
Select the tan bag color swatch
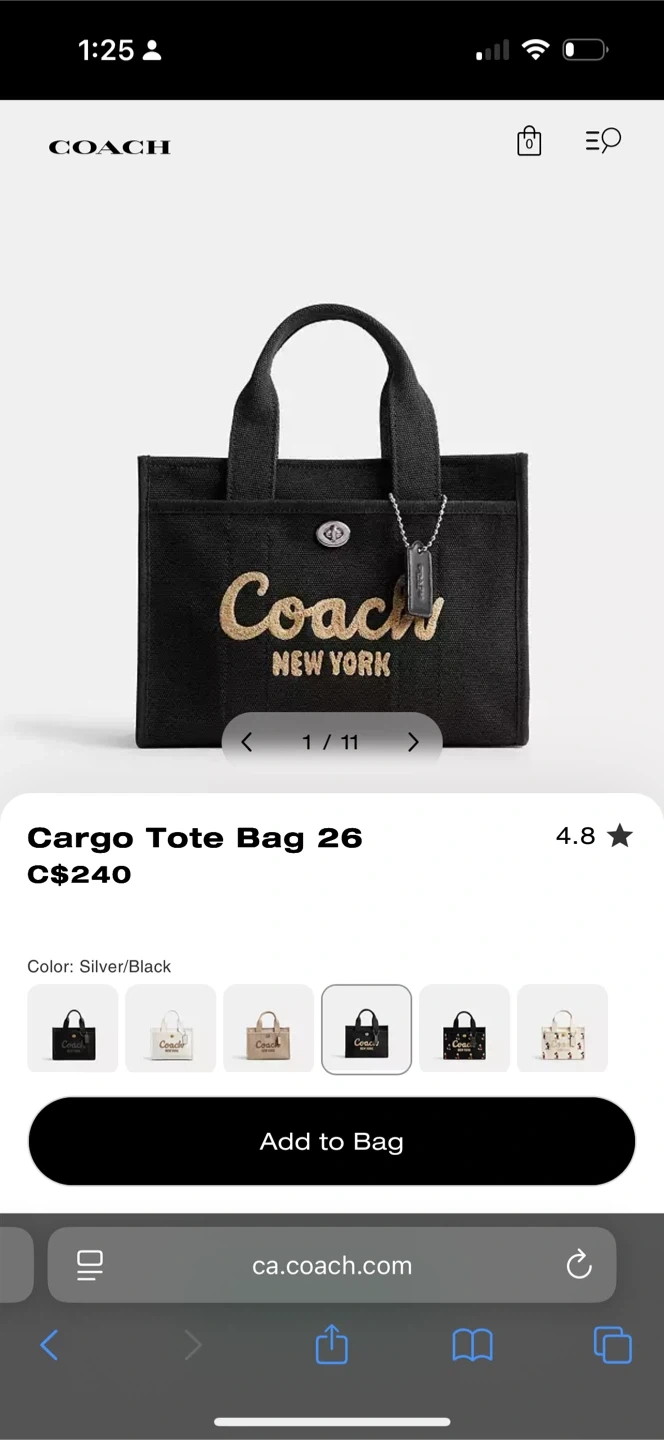pos(269,1029)
